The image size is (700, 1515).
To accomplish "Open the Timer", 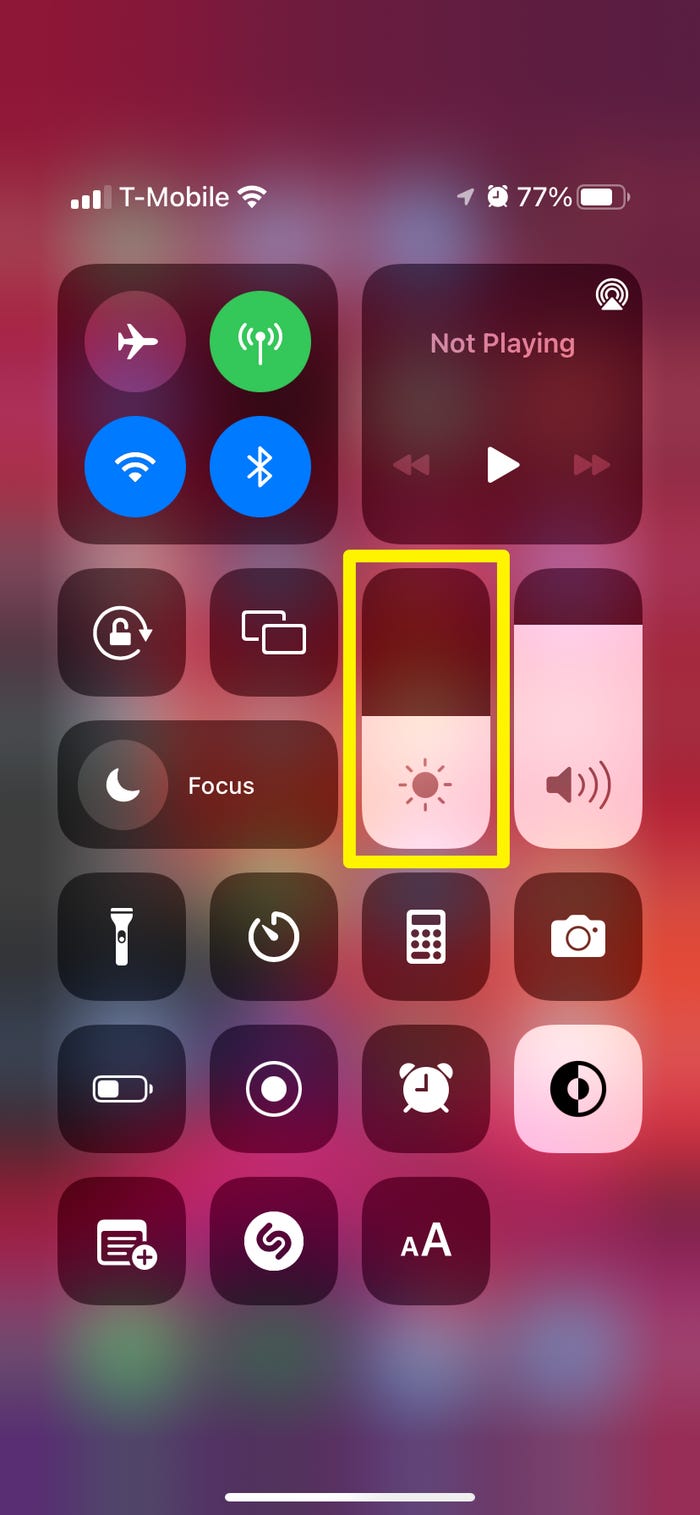I will click(274, 936).
